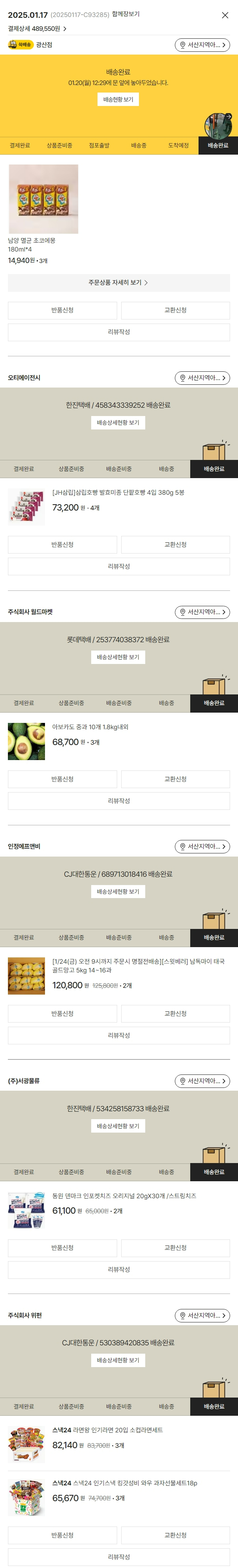Open 함께장보기 link

126,14
